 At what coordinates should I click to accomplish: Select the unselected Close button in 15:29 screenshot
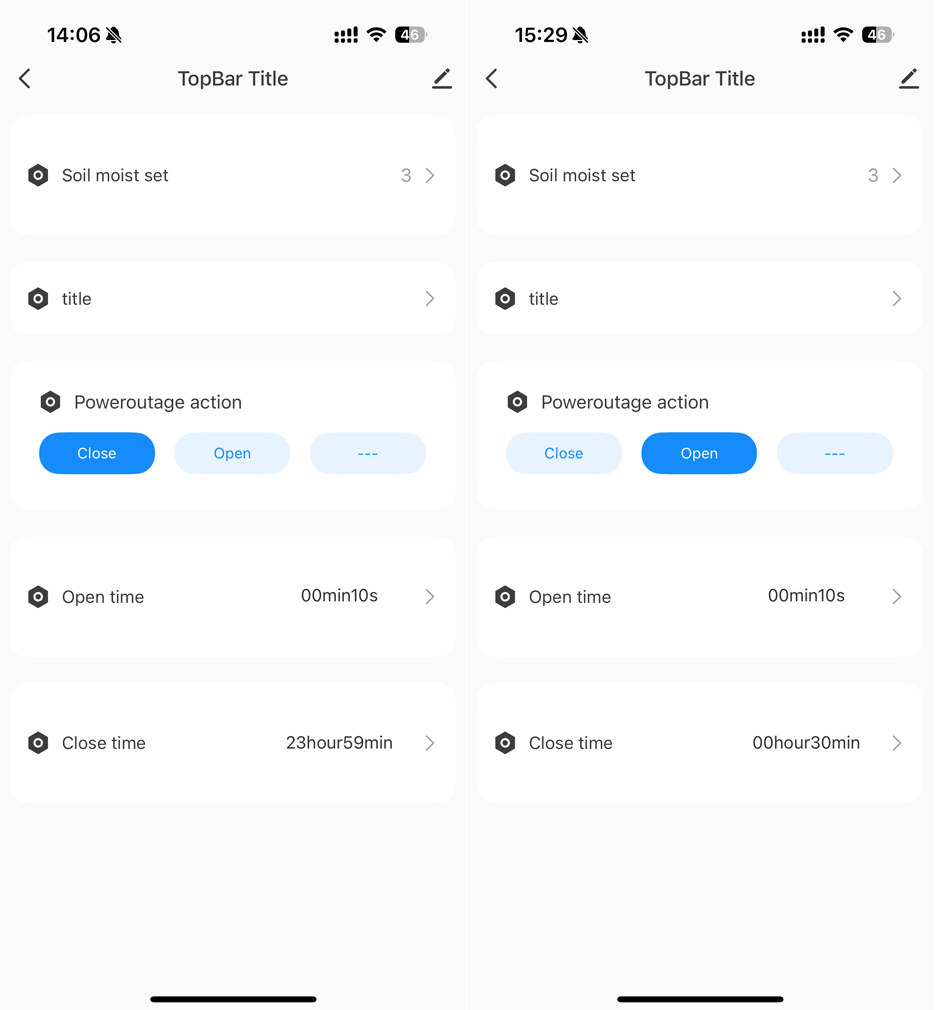coord(564,454)
